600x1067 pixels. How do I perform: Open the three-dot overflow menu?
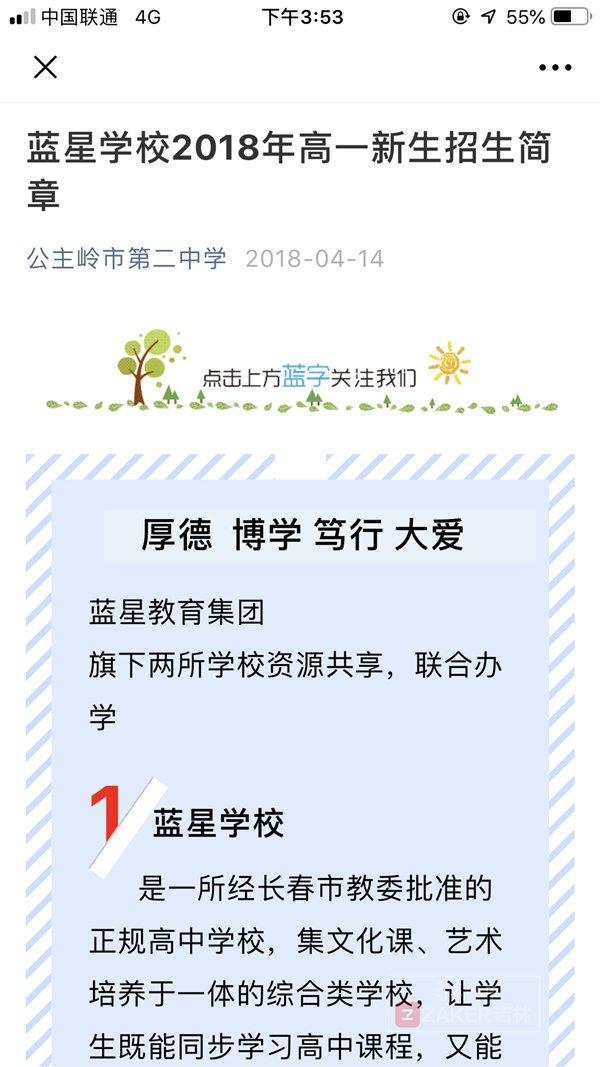pyautogui.click(x=555, y=68)
